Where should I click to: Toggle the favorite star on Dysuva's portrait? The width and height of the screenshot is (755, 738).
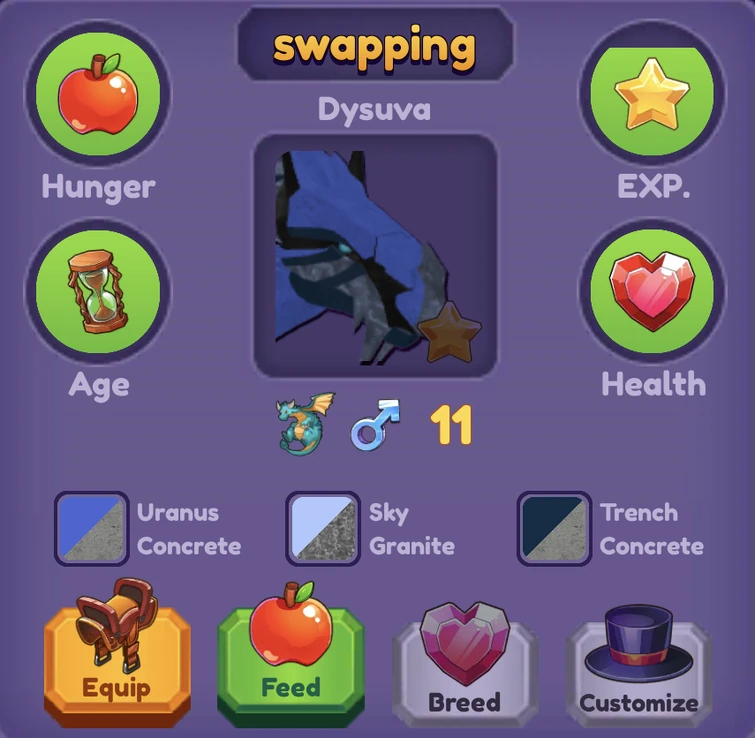coord(450,331)
